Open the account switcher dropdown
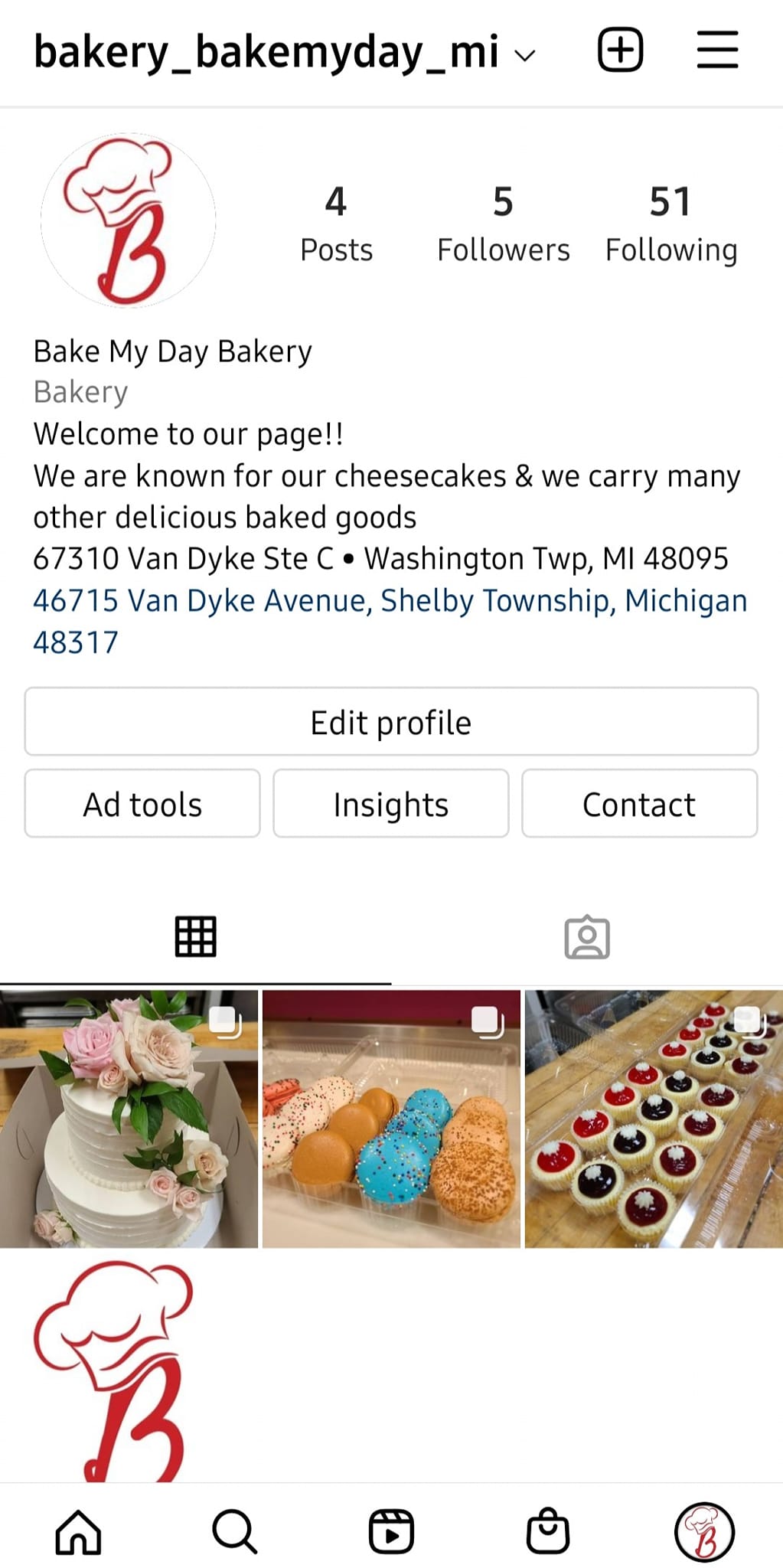The height and width of the screenshot is (1568, 783). (525, 54)
